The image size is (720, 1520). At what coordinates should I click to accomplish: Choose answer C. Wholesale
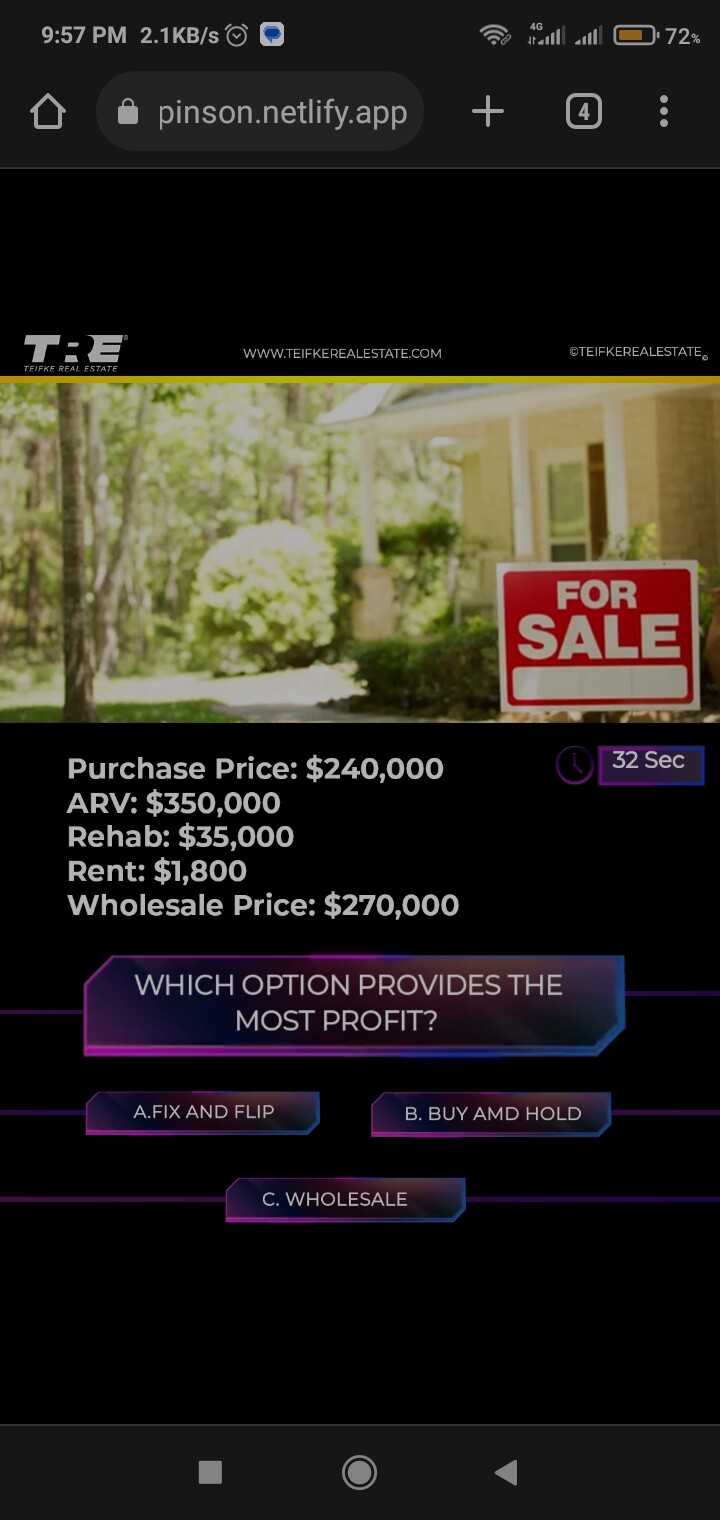pyautogui.click(x=346, y=1199)
